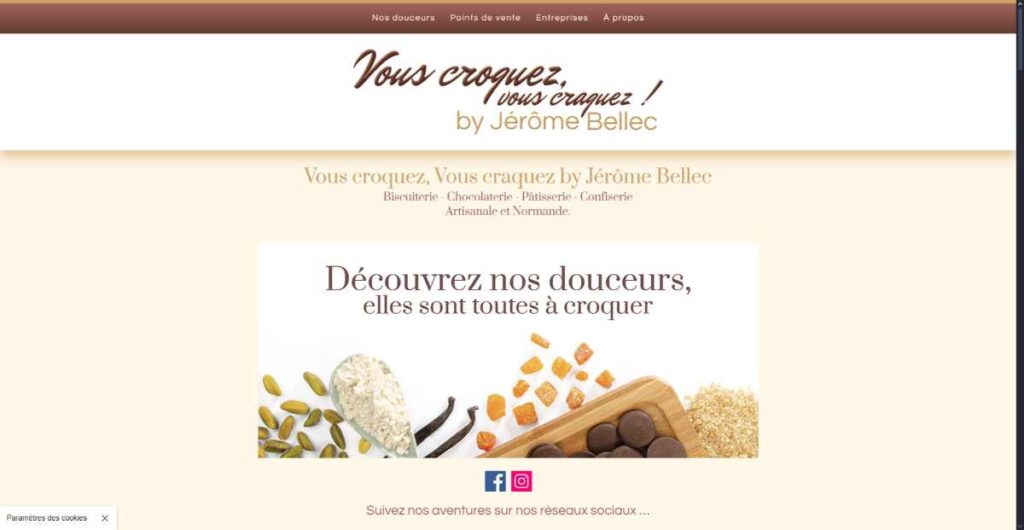Screen dimensions: 1024x530
Task: Open Paramètres des cookies
Action: pyautogui.click(x=47, y=518)
